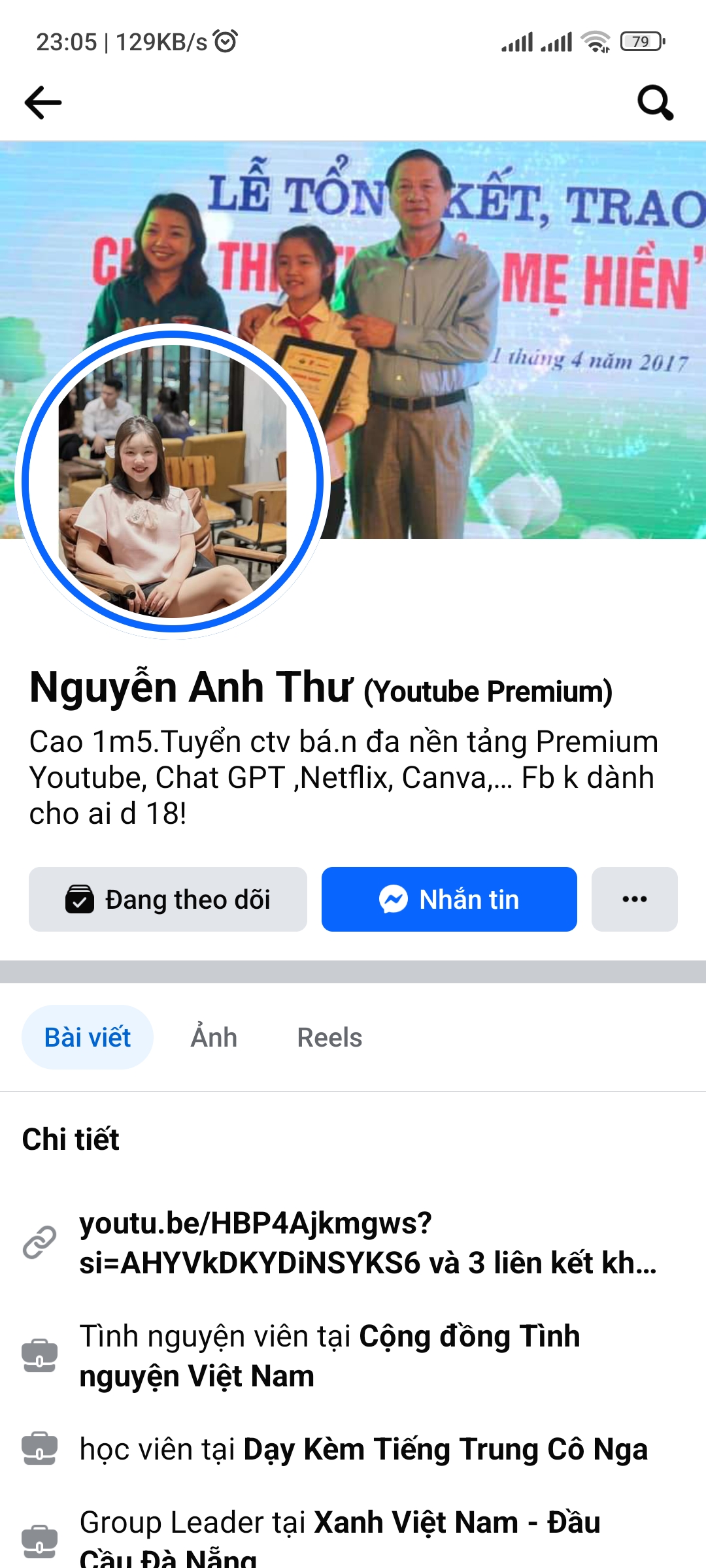Open Dạy Kèm Tiếng Trung Cô Nga page
Screen dimensions: 706x1568
[x=445, y=1449]
